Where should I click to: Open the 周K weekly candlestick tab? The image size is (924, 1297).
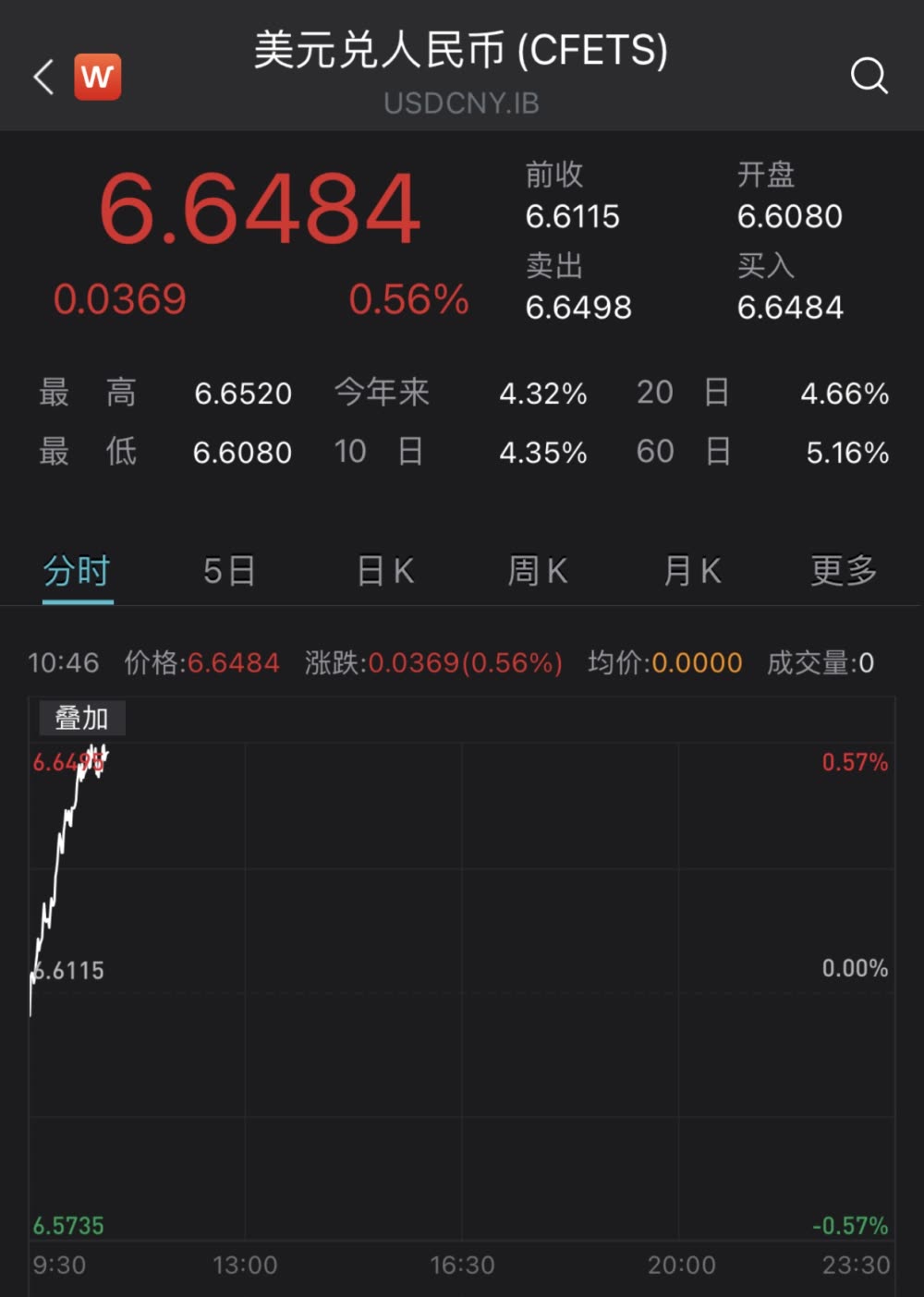537,571
